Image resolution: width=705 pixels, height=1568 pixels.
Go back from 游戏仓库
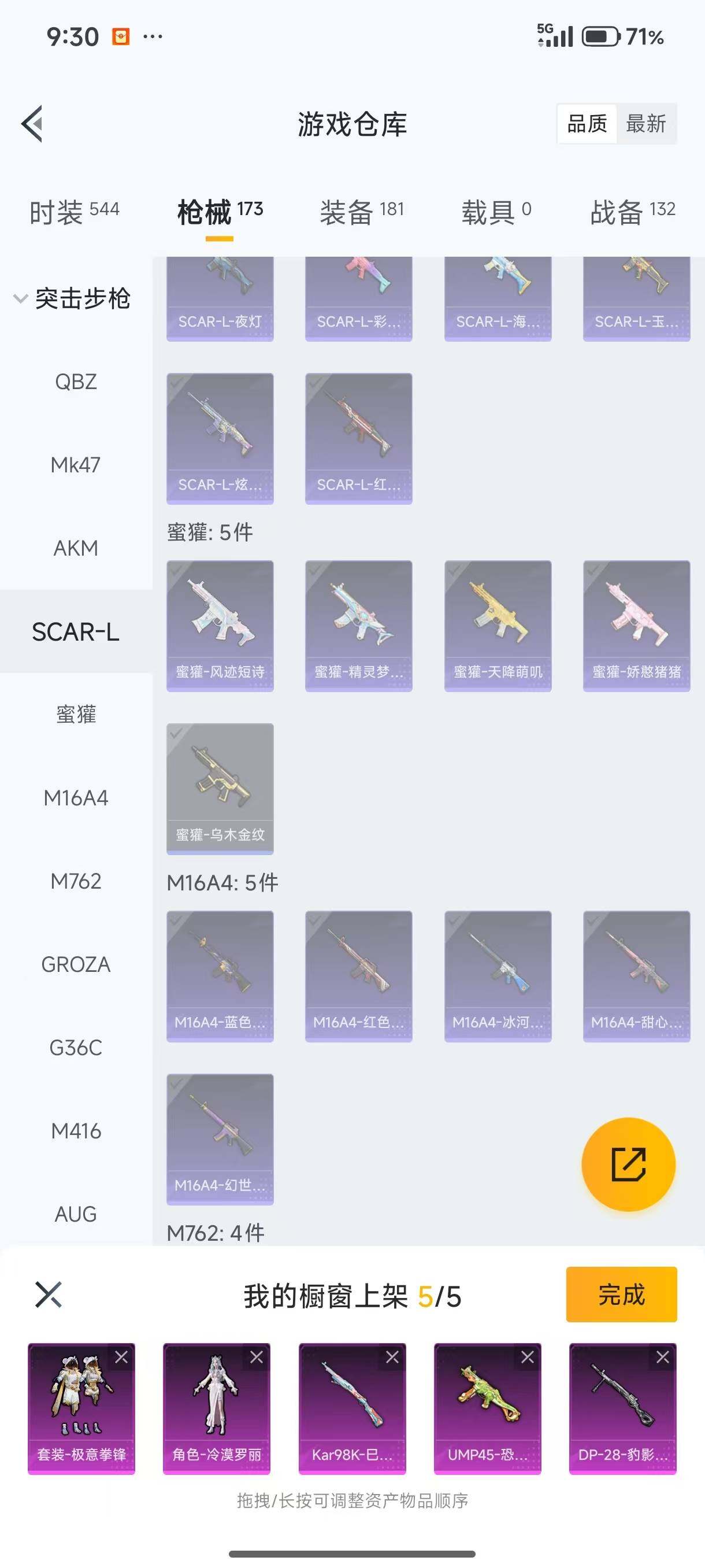(33, 124)
